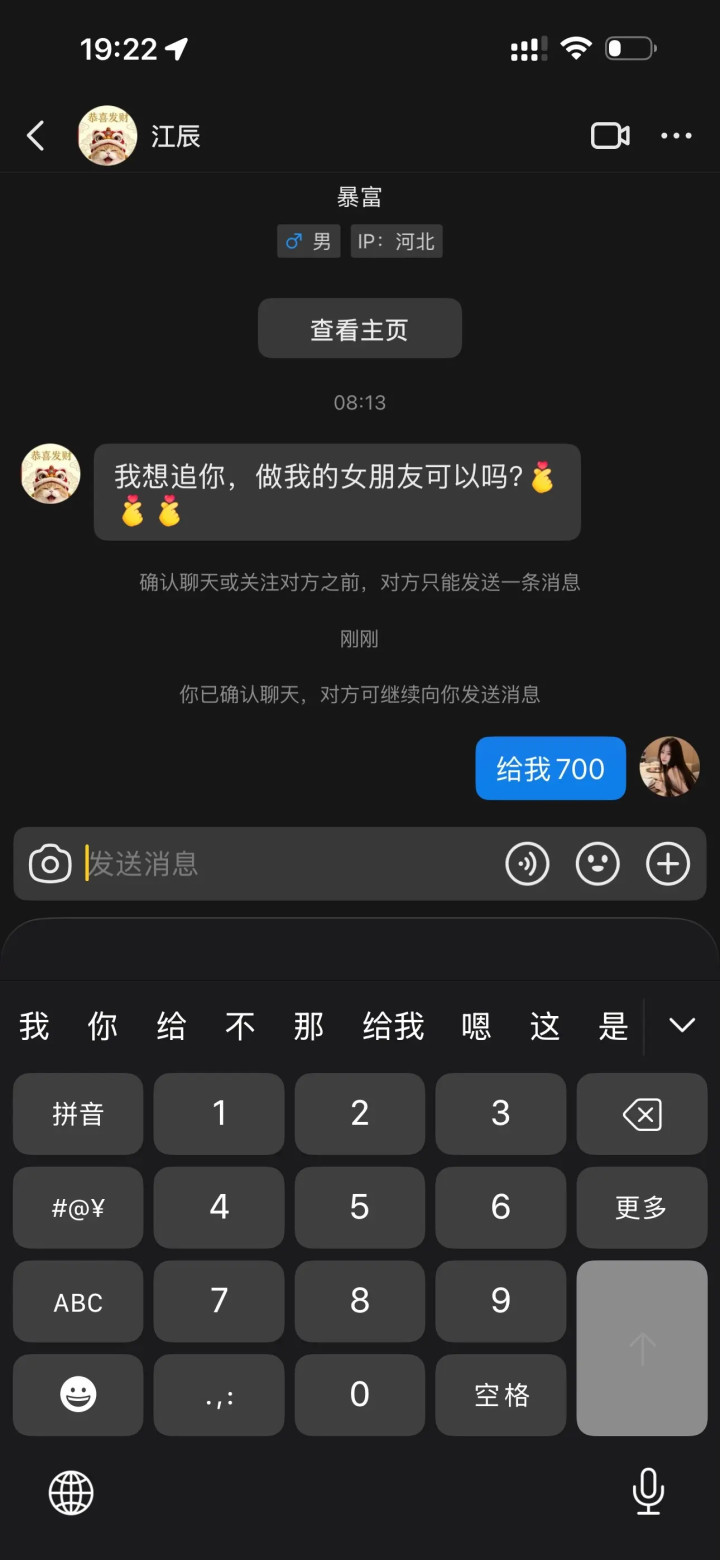The height and width of the screenshot is (1560, 720).
Task: Select the suggestion 给我
Action: click(x=393, y=1026)
